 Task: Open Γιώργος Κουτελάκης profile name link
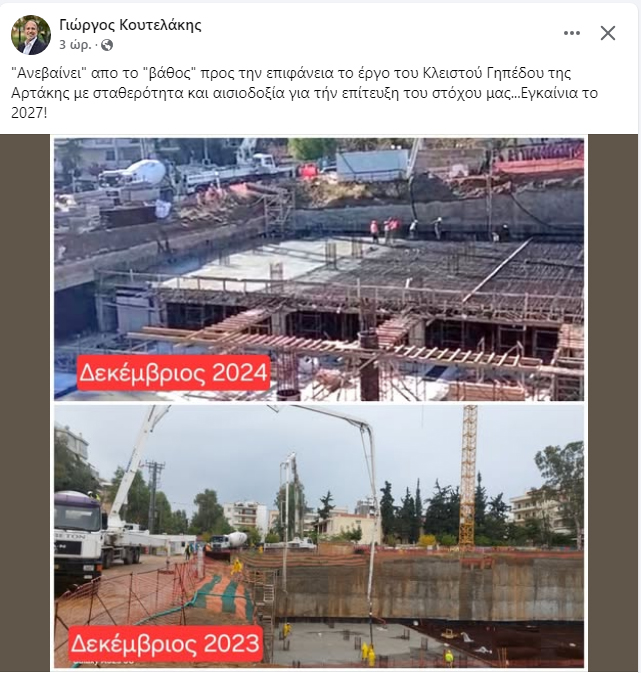(130, 25)
